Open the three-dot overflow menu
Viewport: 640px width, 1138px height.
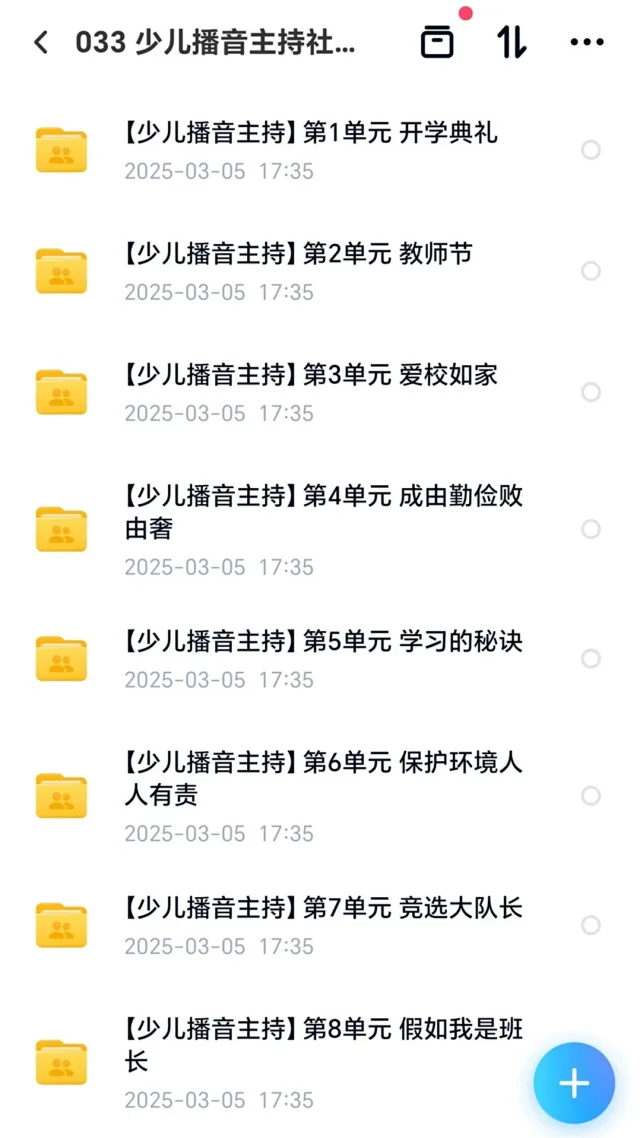coord(587,42)
